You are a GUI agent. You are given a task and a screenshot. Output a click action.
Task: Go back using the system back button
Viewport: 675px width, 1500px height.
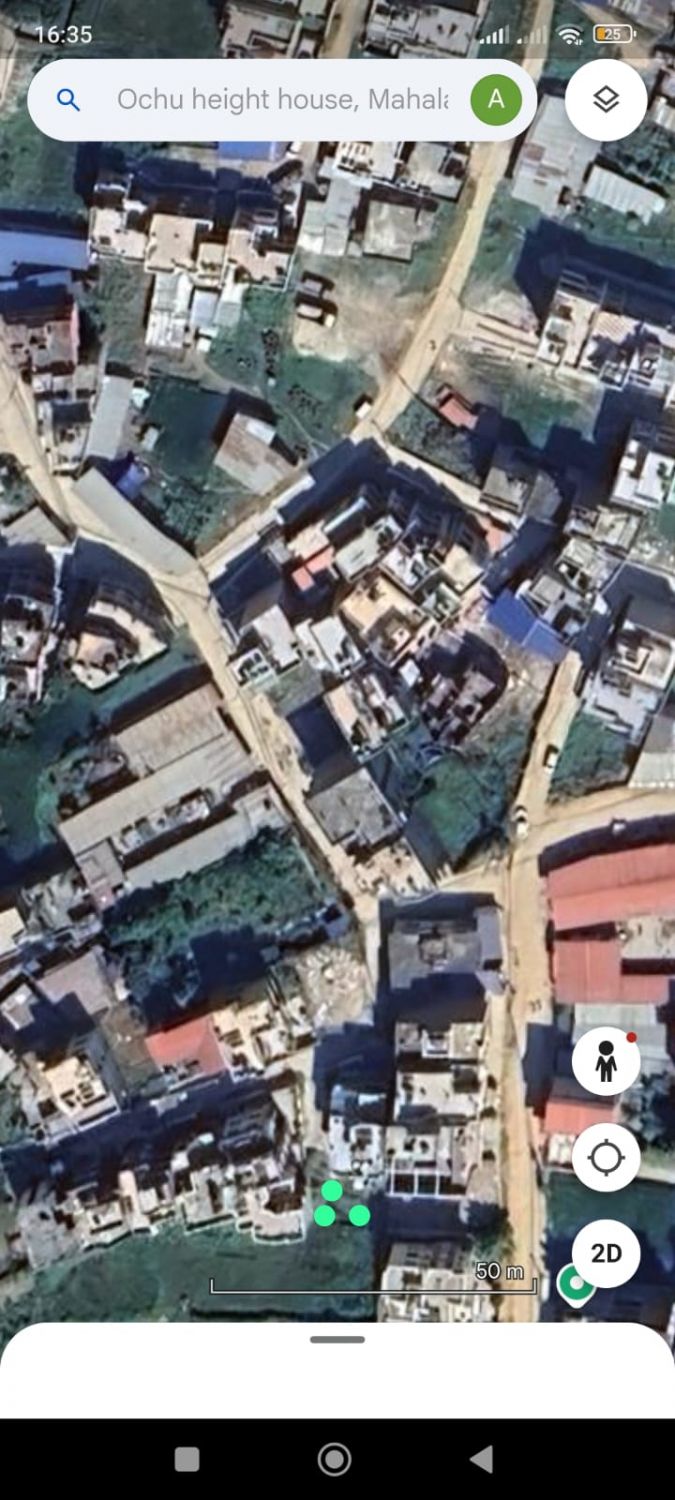pyautogui.click(x=481, y=1460)
